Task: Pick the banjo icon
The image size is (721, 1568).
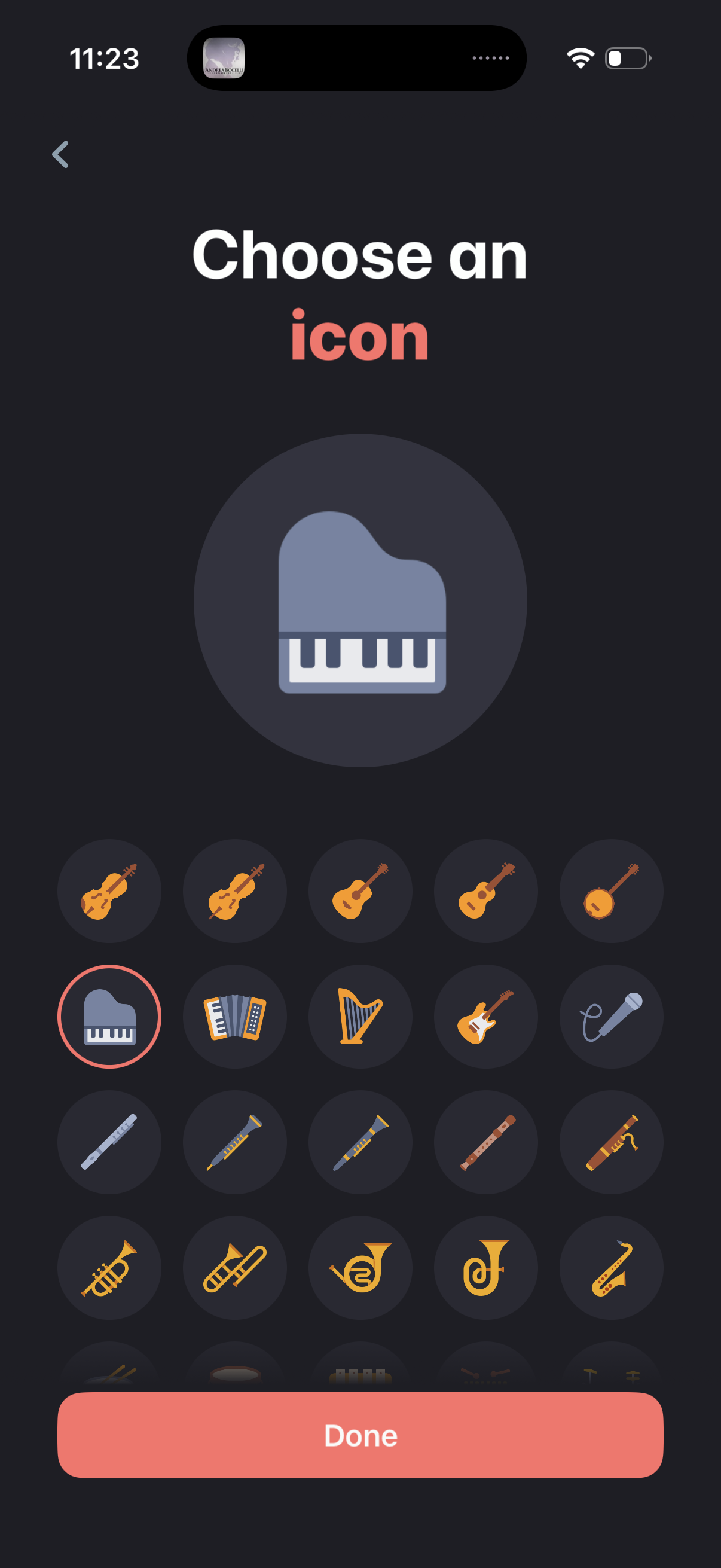Action: (x=611, y=891)
